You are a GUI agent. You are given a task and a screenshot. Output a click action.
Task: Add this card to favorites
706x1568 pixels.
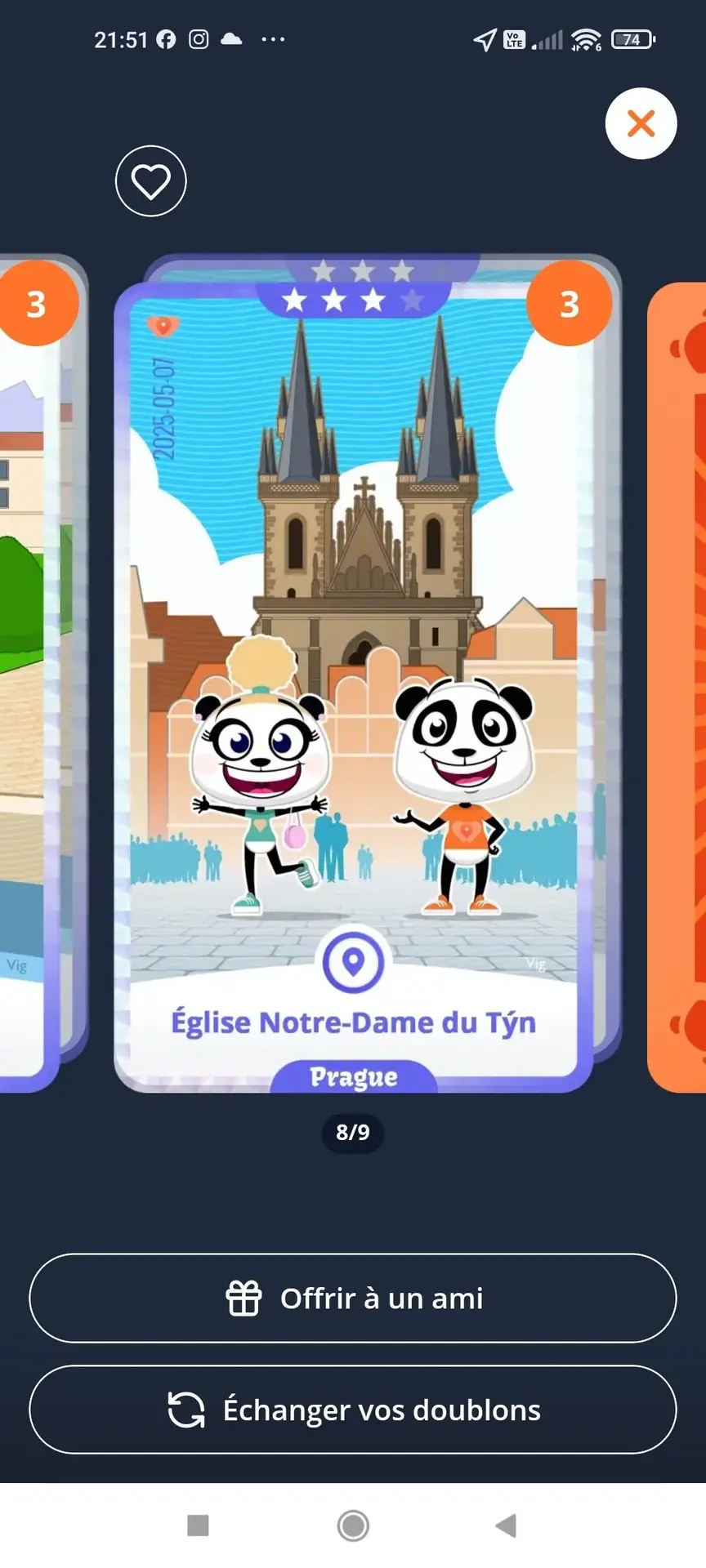(151, 181)
